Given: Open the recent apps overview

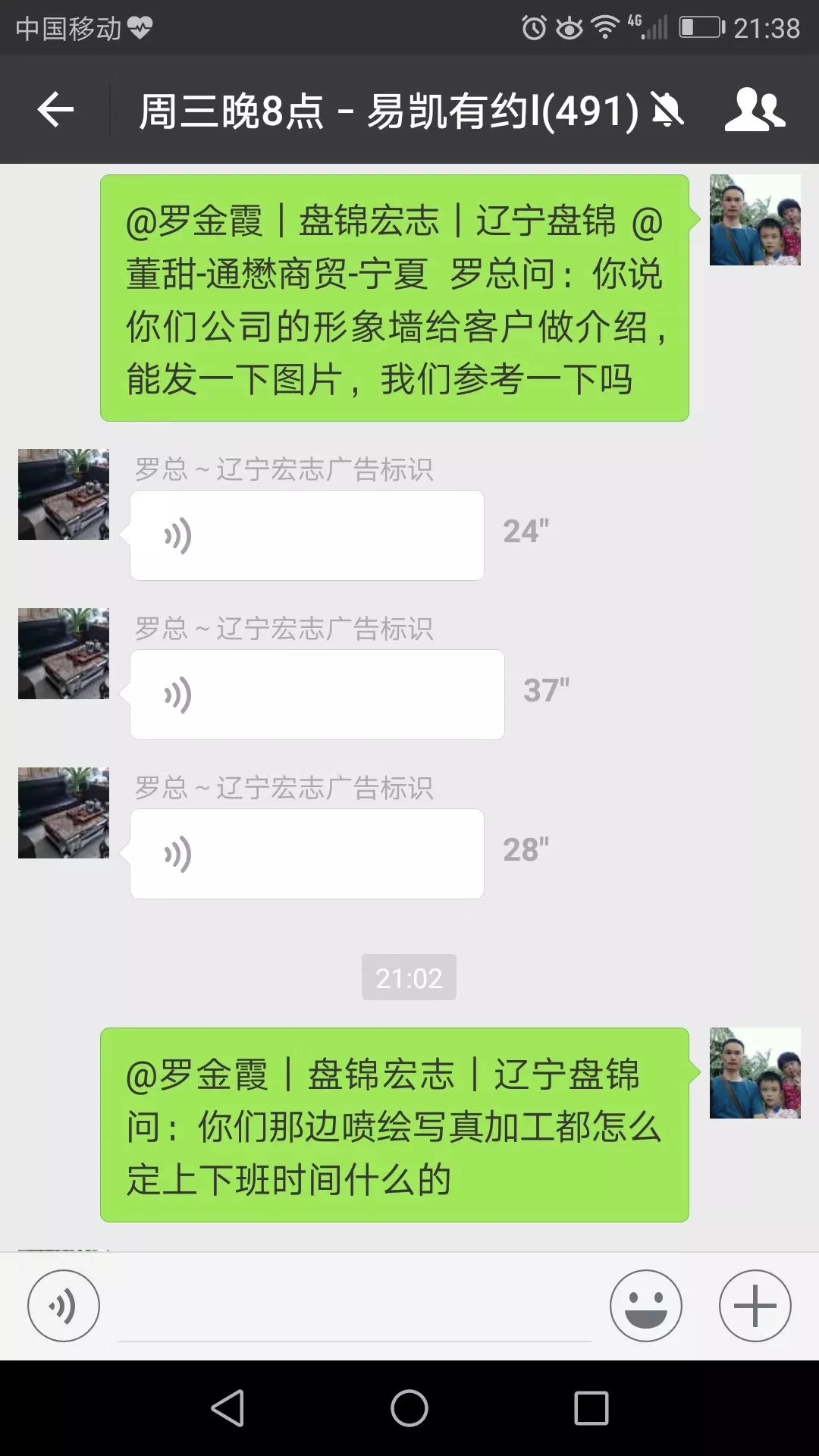Looking at the screenshot, I should click(591, 1408).
